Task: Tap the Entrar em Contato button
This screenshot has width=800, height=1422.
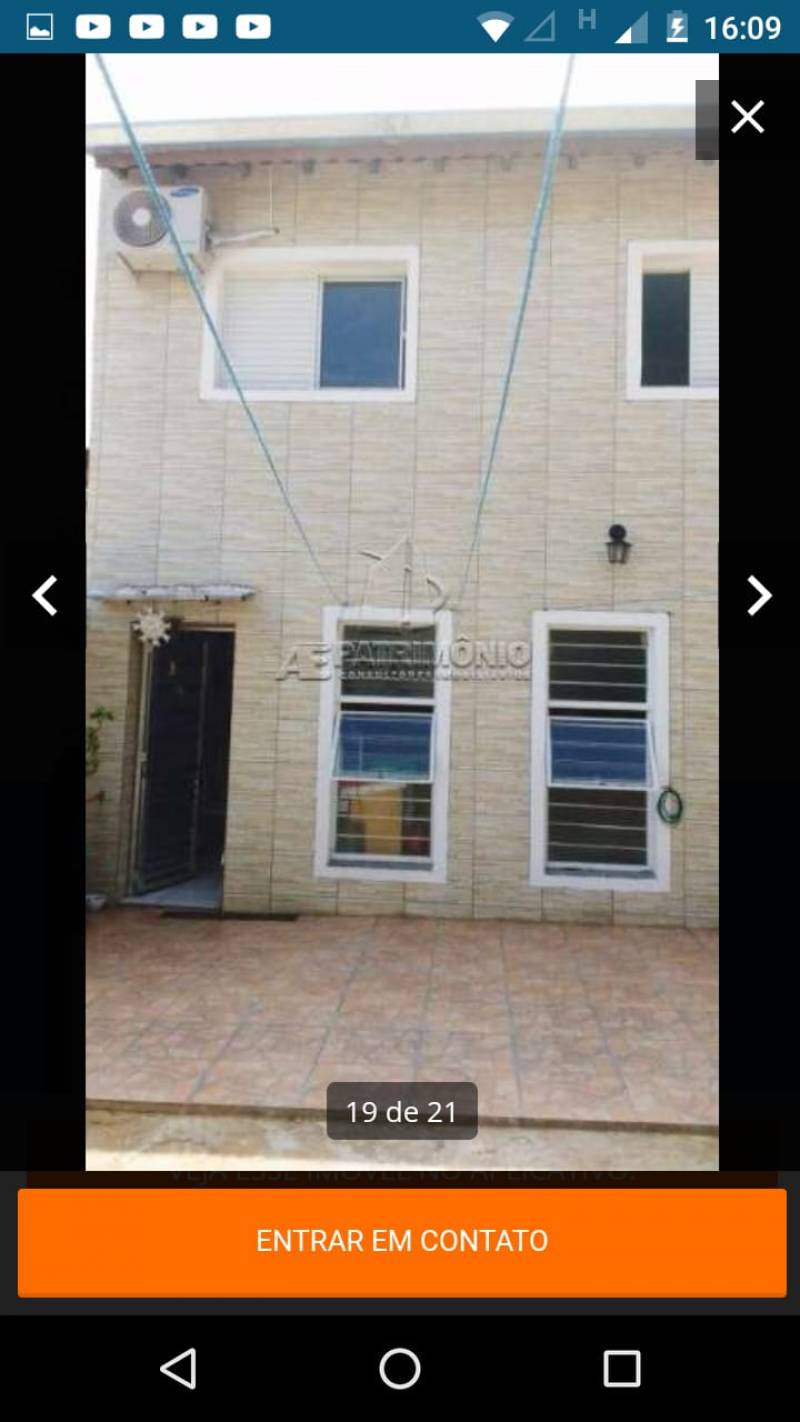Action: (x=402, y=1241)
